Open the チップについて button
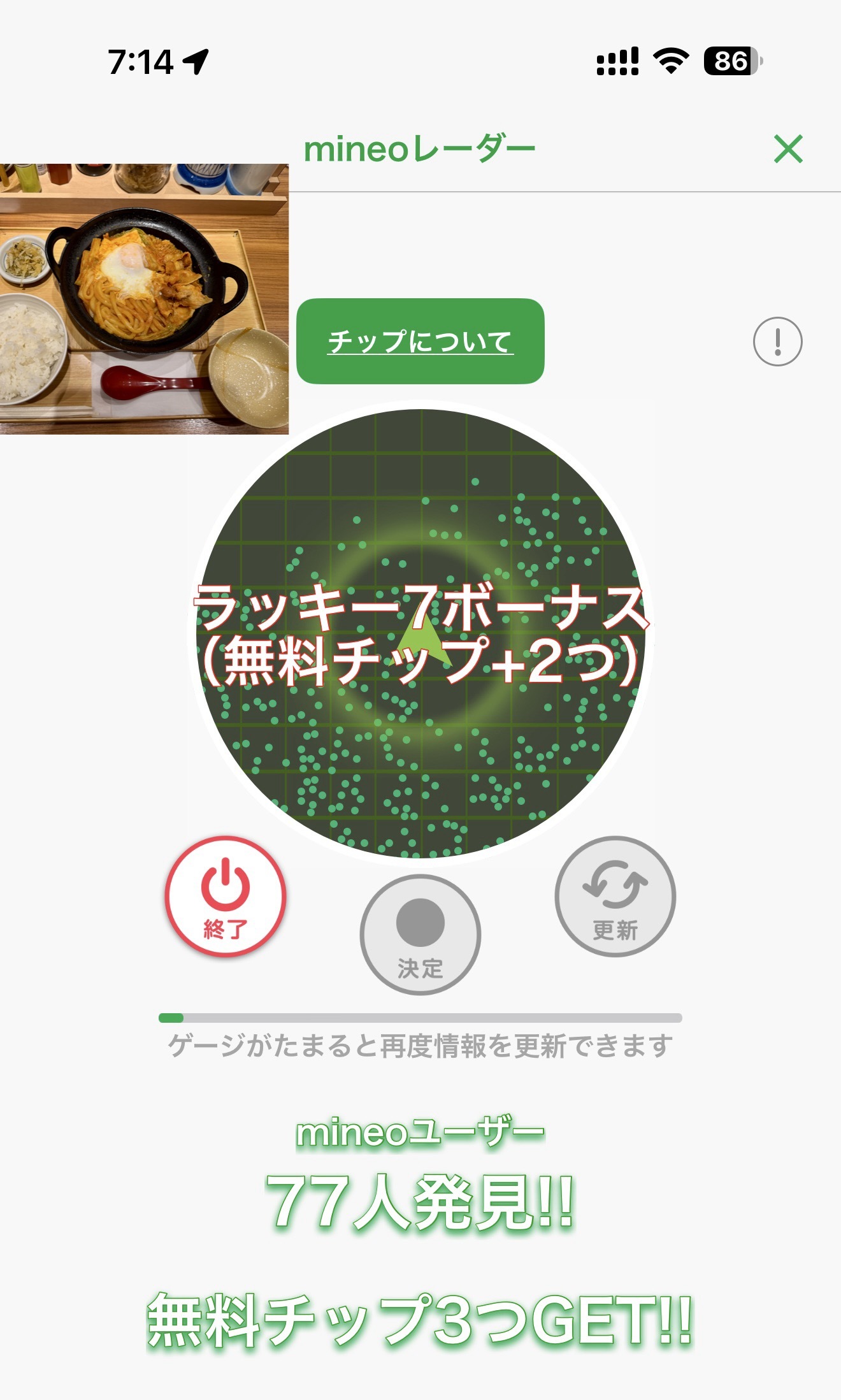 [420, 342]
